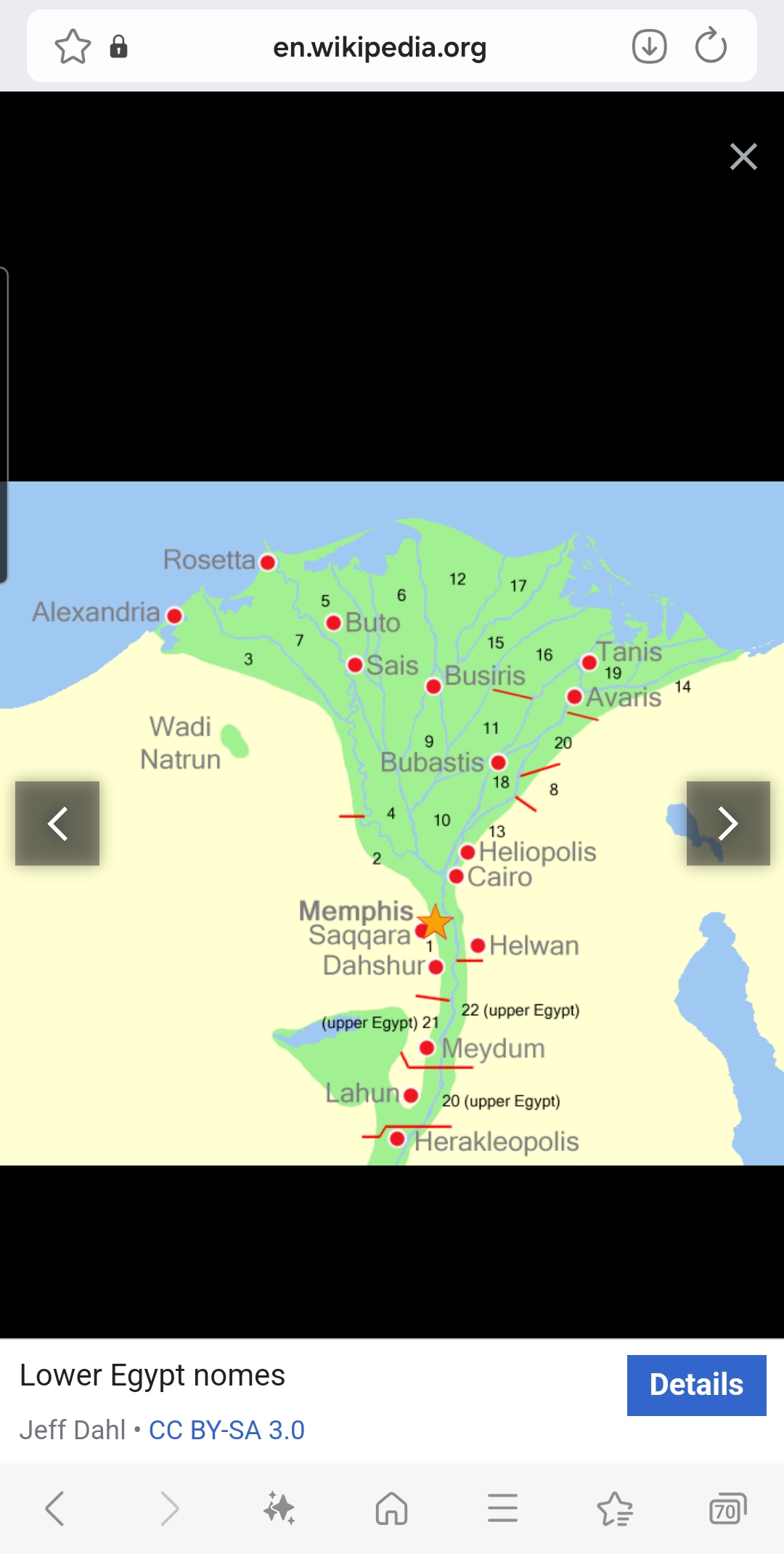Show the previous image
This screenshot has width=784, height=1554.
point(57,823)
